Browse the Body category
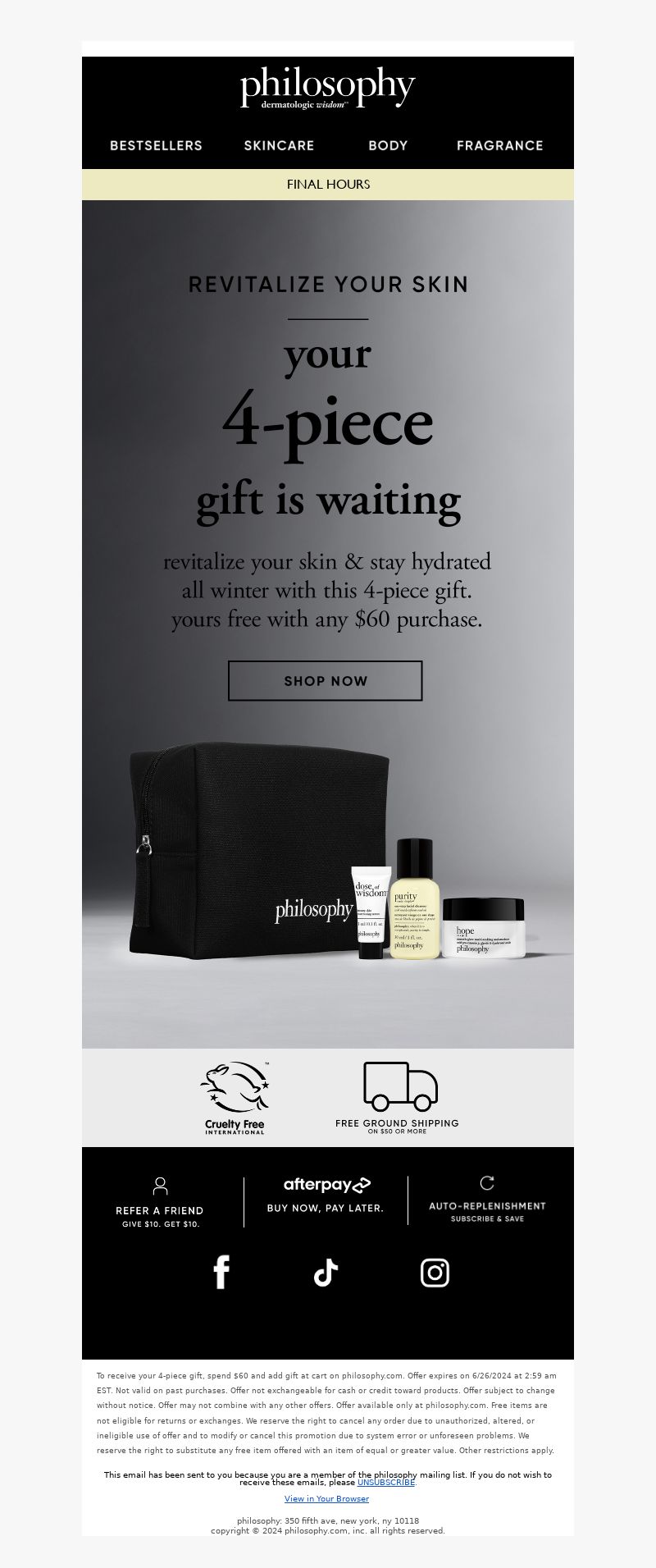The image size is (656, 1568). tap(388, 145)
